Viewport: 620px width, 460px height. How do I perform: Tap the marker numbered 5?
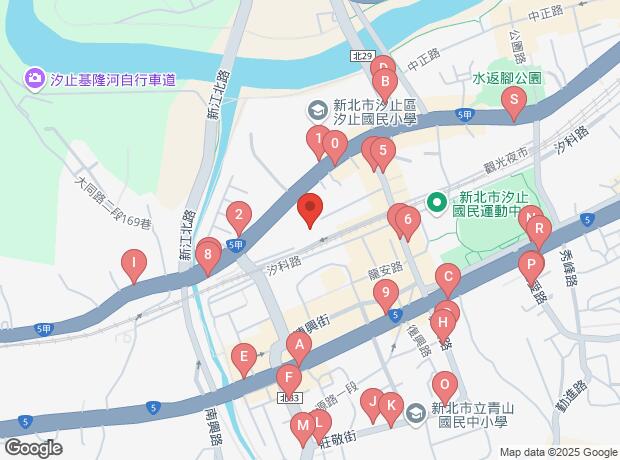click(382, 151)
